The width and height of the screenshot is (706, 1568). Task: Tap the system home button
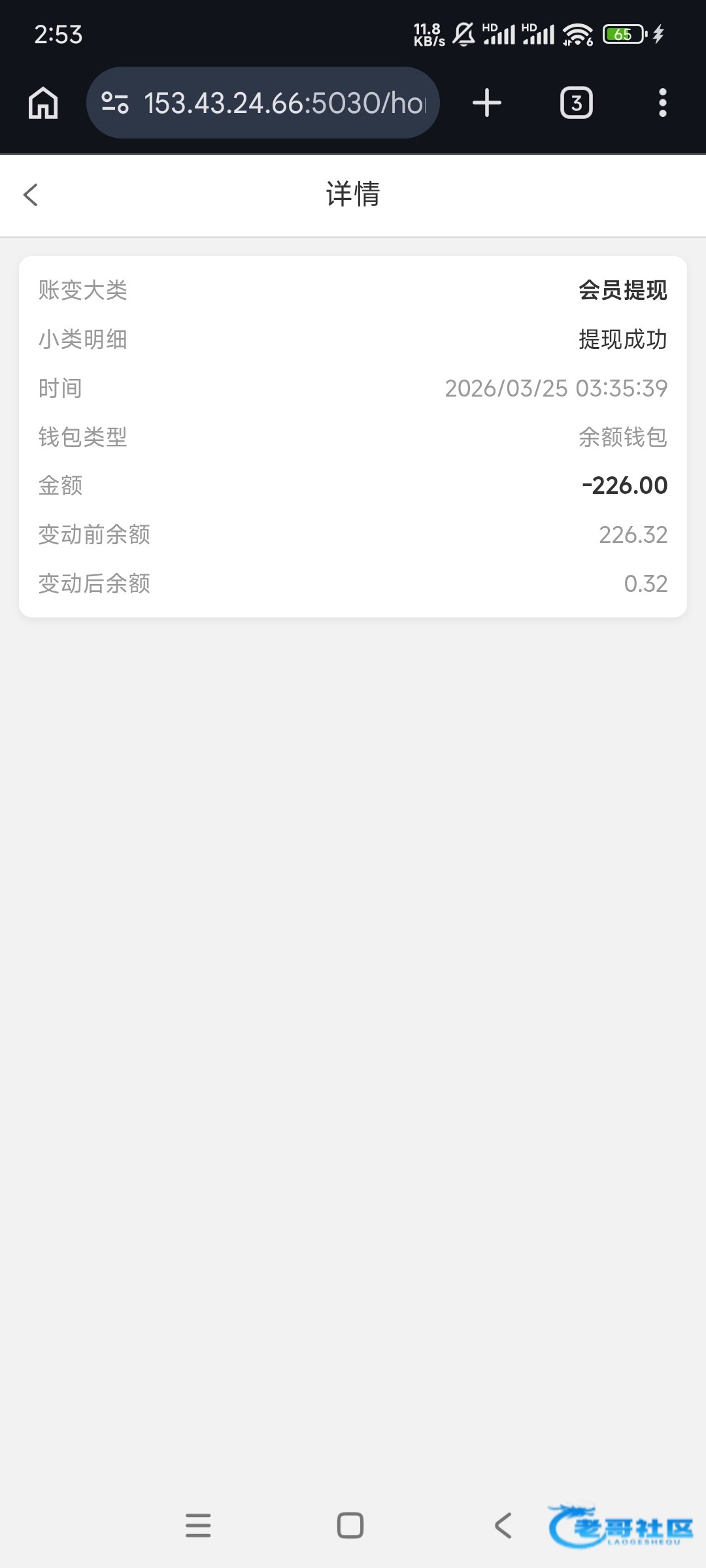(x=350, y=1526)
